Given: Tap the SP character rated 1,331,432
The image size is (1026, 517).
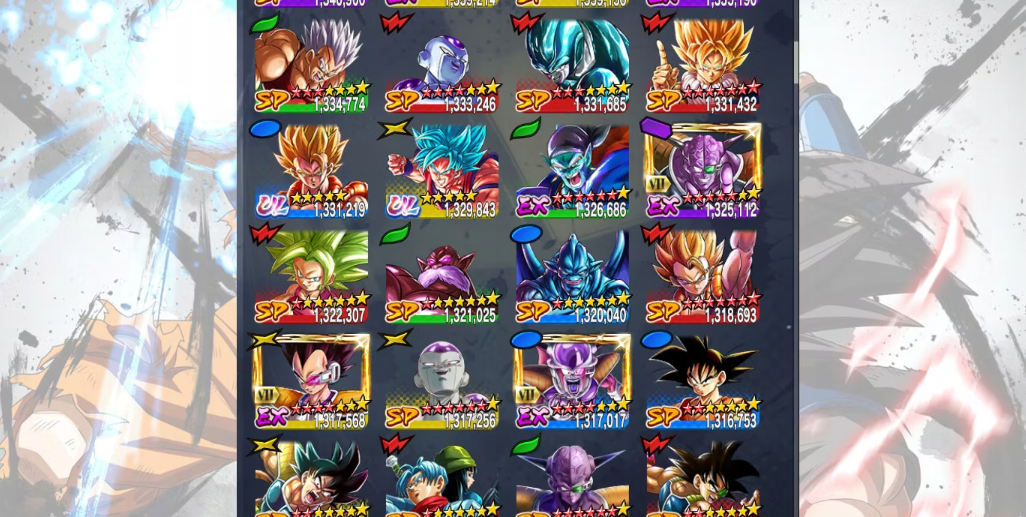Looking at the screenshot, I should click(x=702, y=65).
